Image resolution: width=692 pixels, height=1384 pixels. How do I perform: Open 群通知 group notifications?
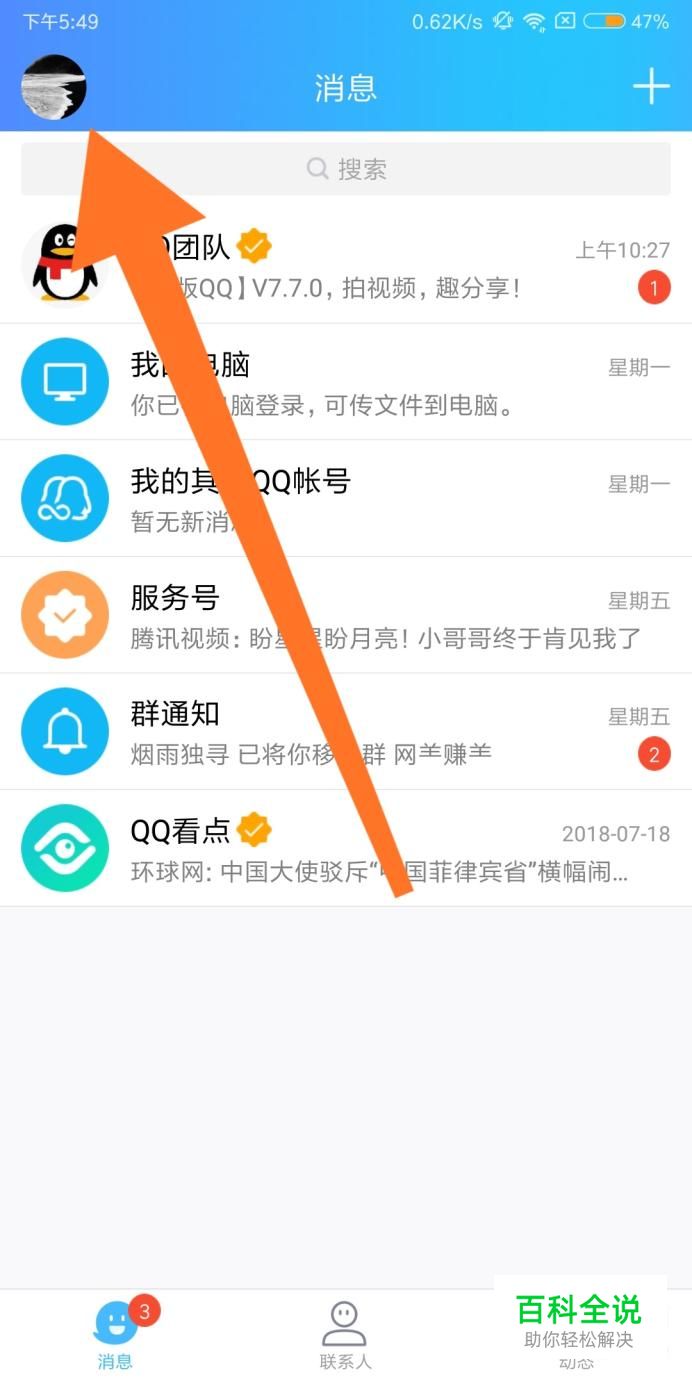point(346,731)
